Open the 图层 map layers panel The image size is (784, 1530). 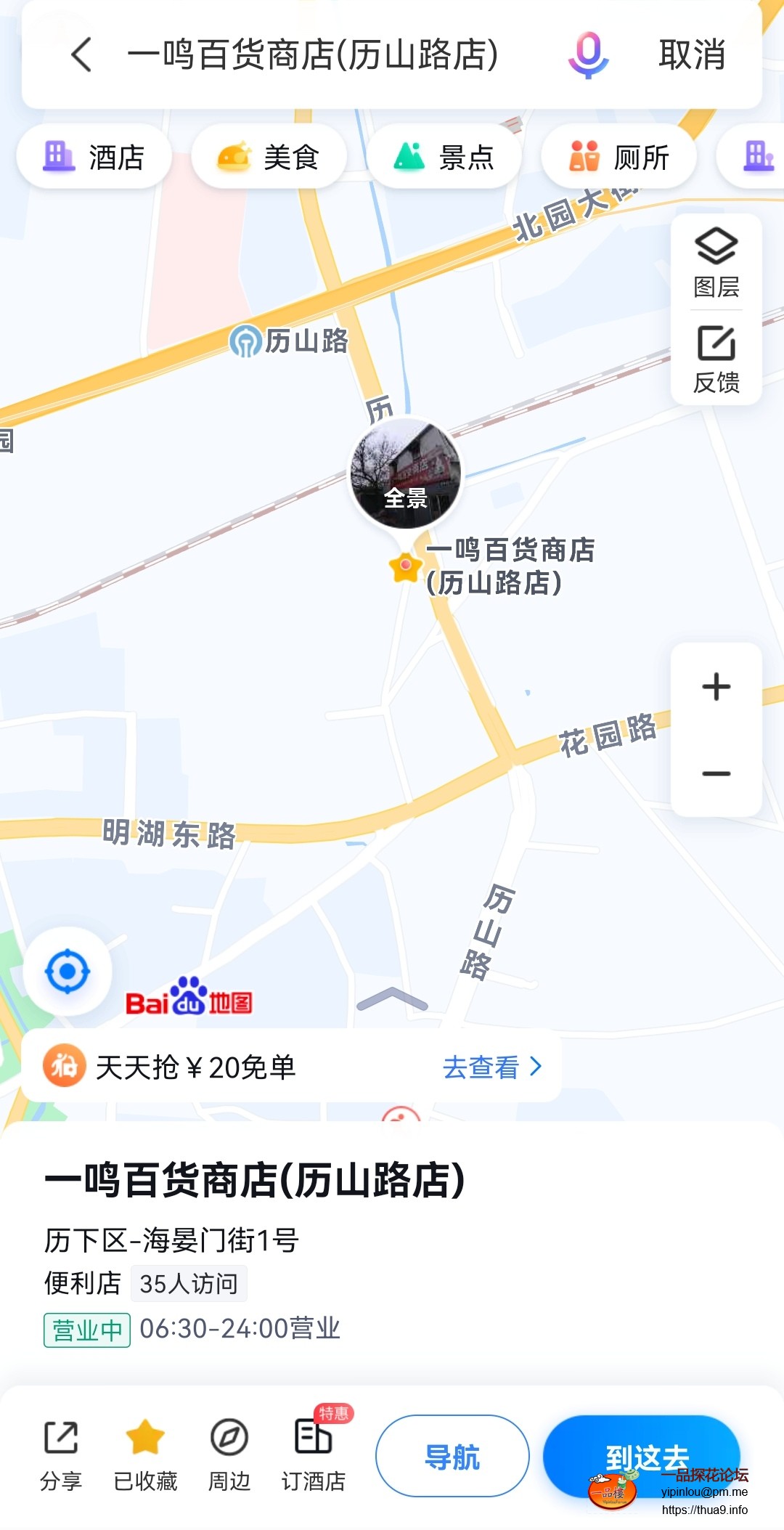click(x=715, y=269)
